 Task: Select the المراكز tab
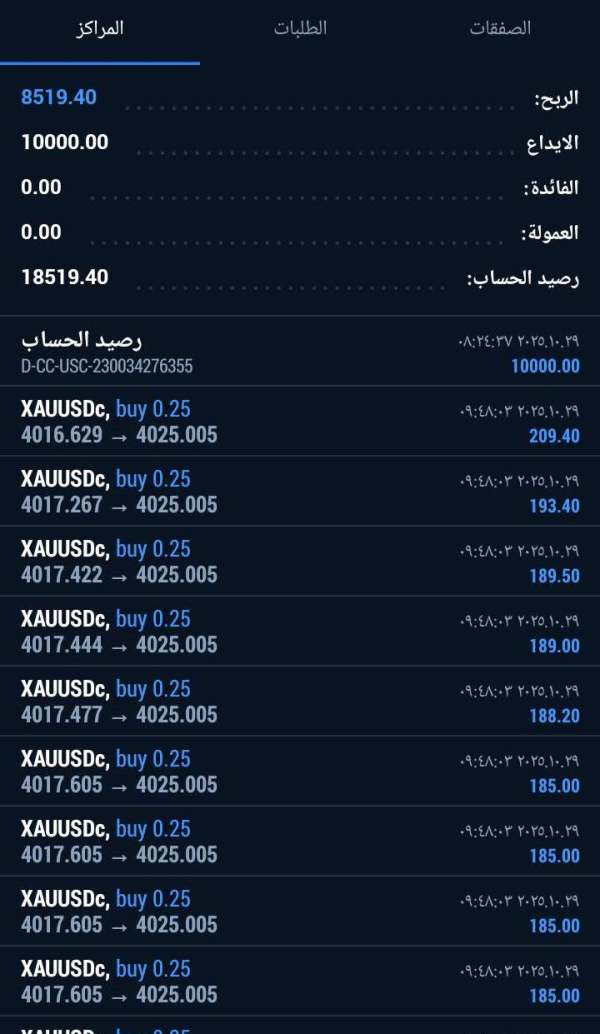click(100, 29)
